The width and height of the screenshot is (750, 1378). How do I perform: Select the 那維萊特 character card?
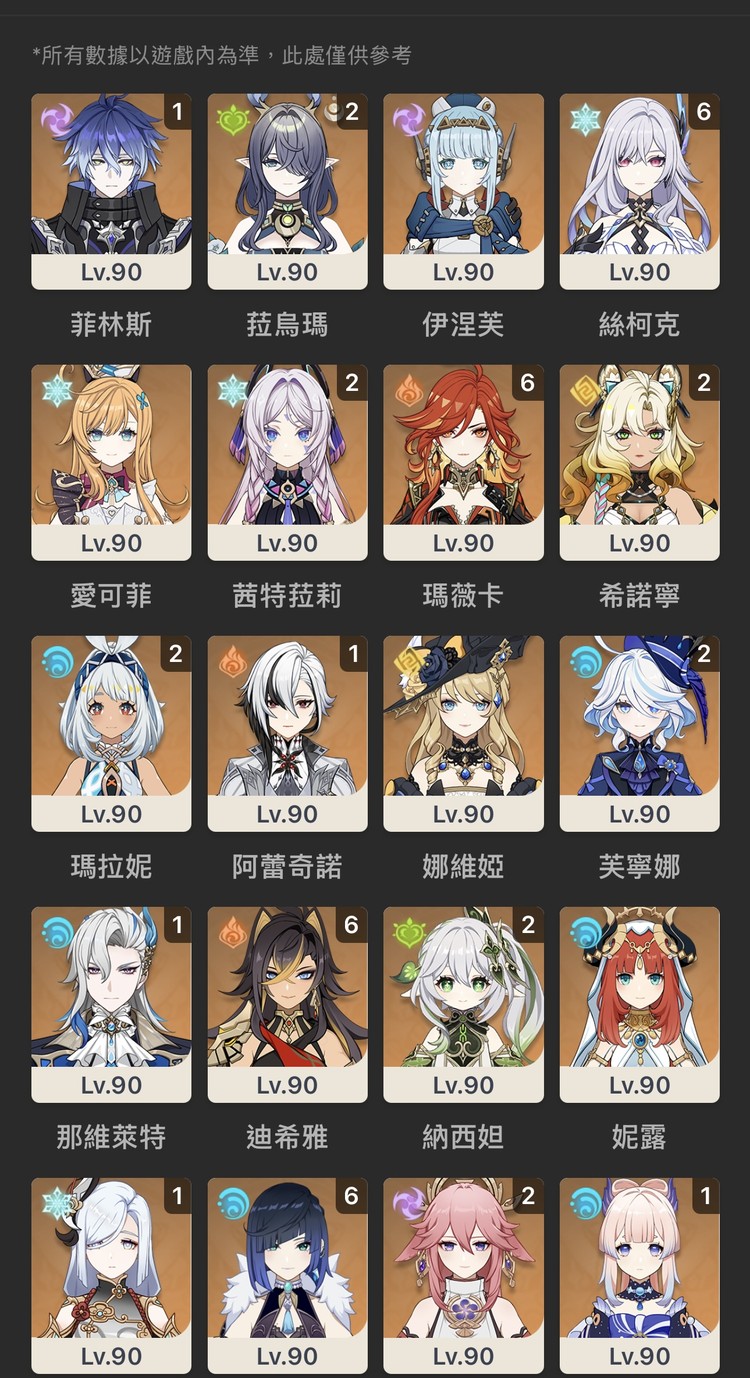[111, 1004]
